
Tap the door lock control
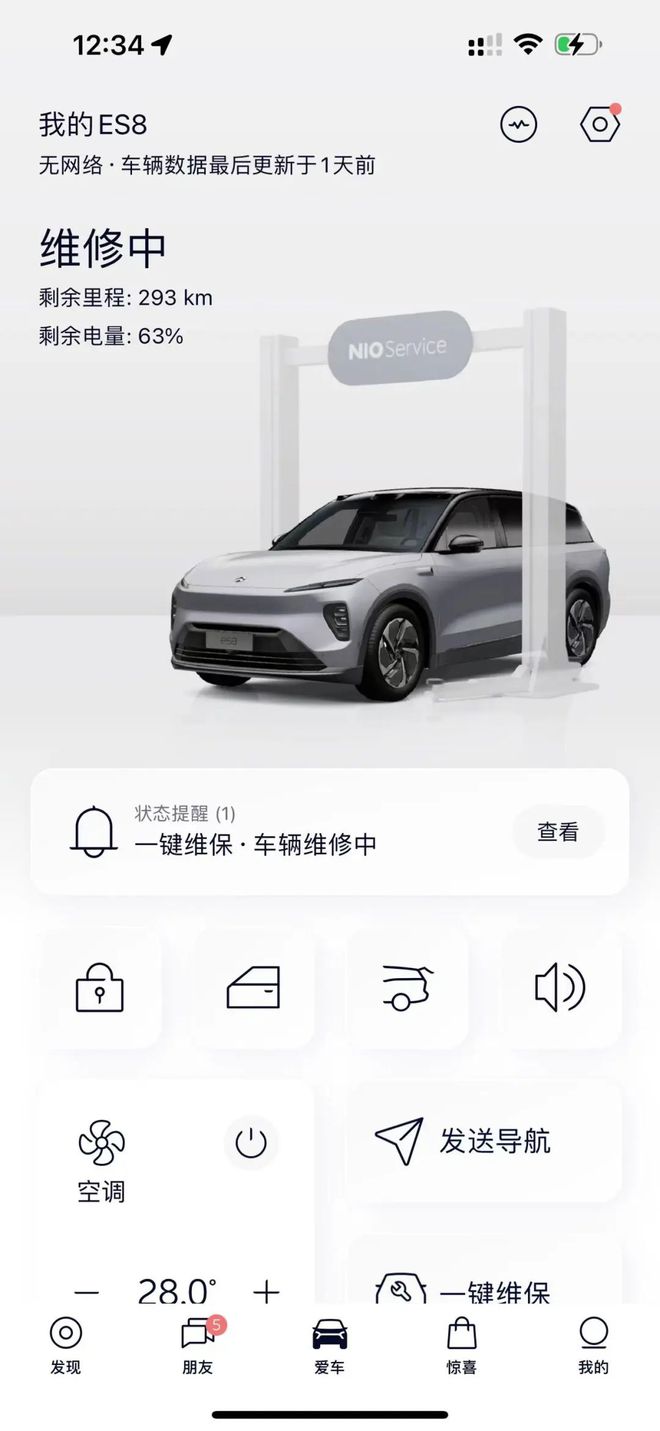pyautogui.click(x=100, y=988)
